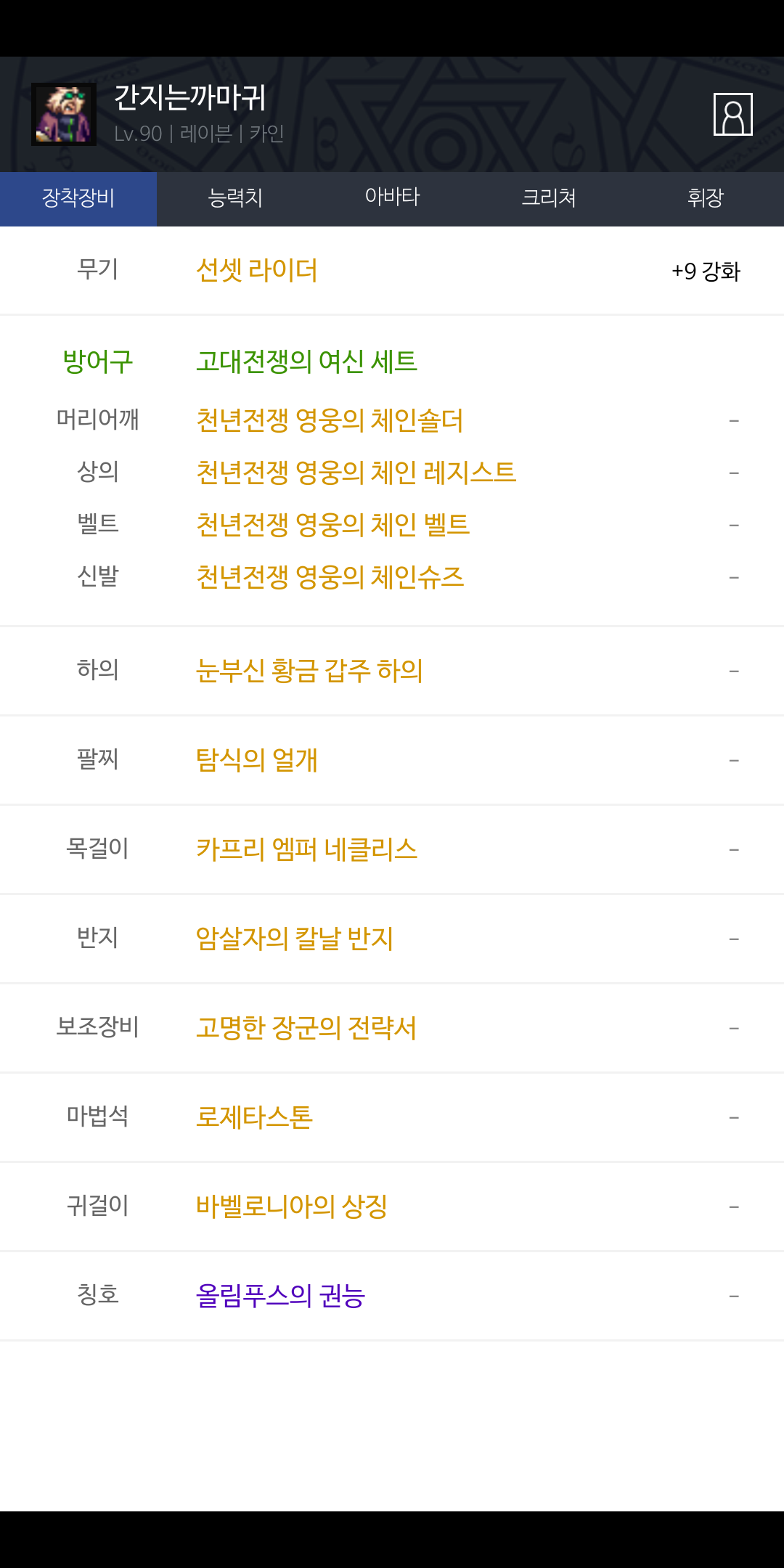View magic stone 로제타스톤
784x1568 pixels.
coord(254,1117)
